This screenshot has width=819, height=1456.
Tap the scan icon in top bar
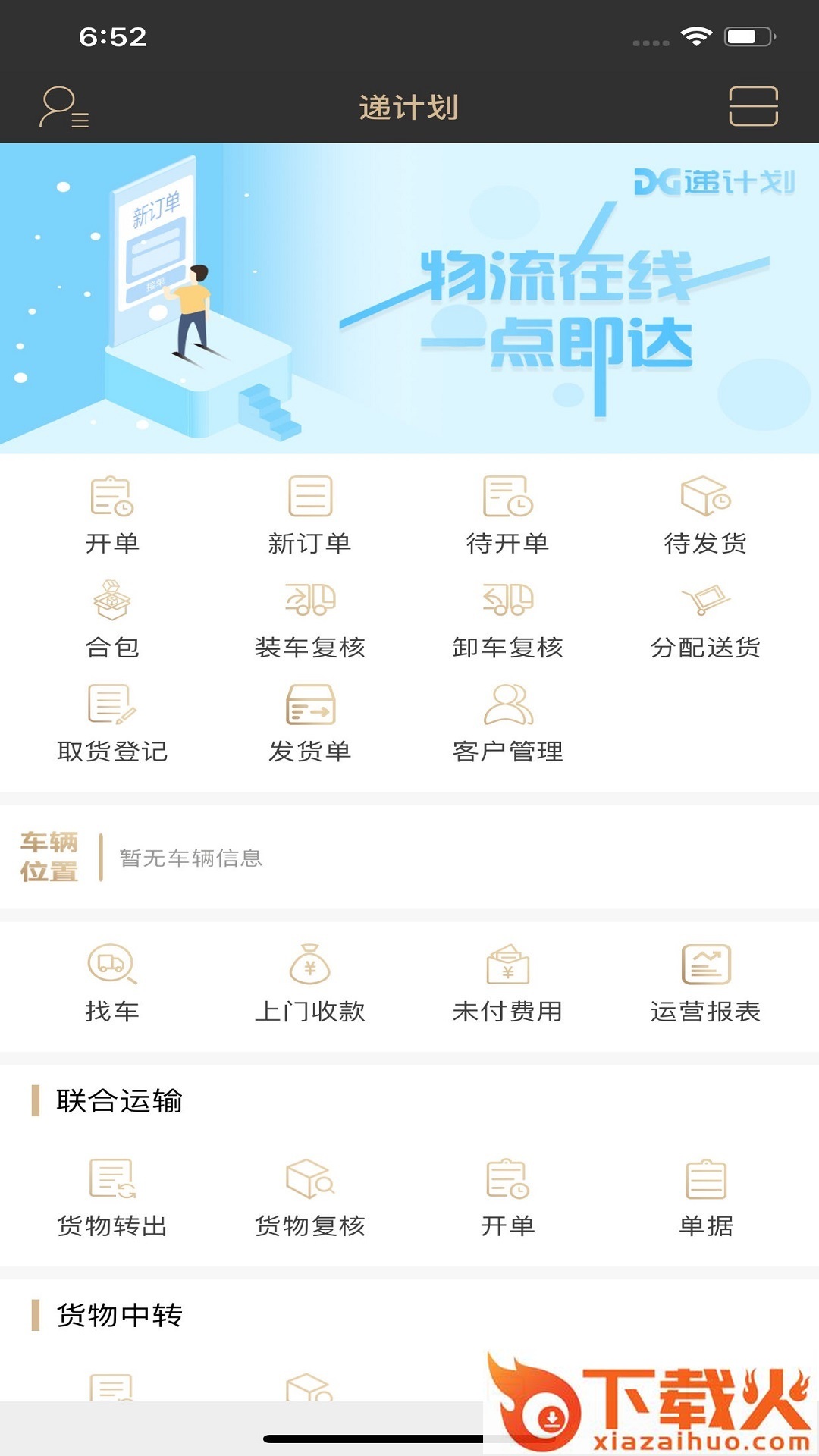[753, 106]
